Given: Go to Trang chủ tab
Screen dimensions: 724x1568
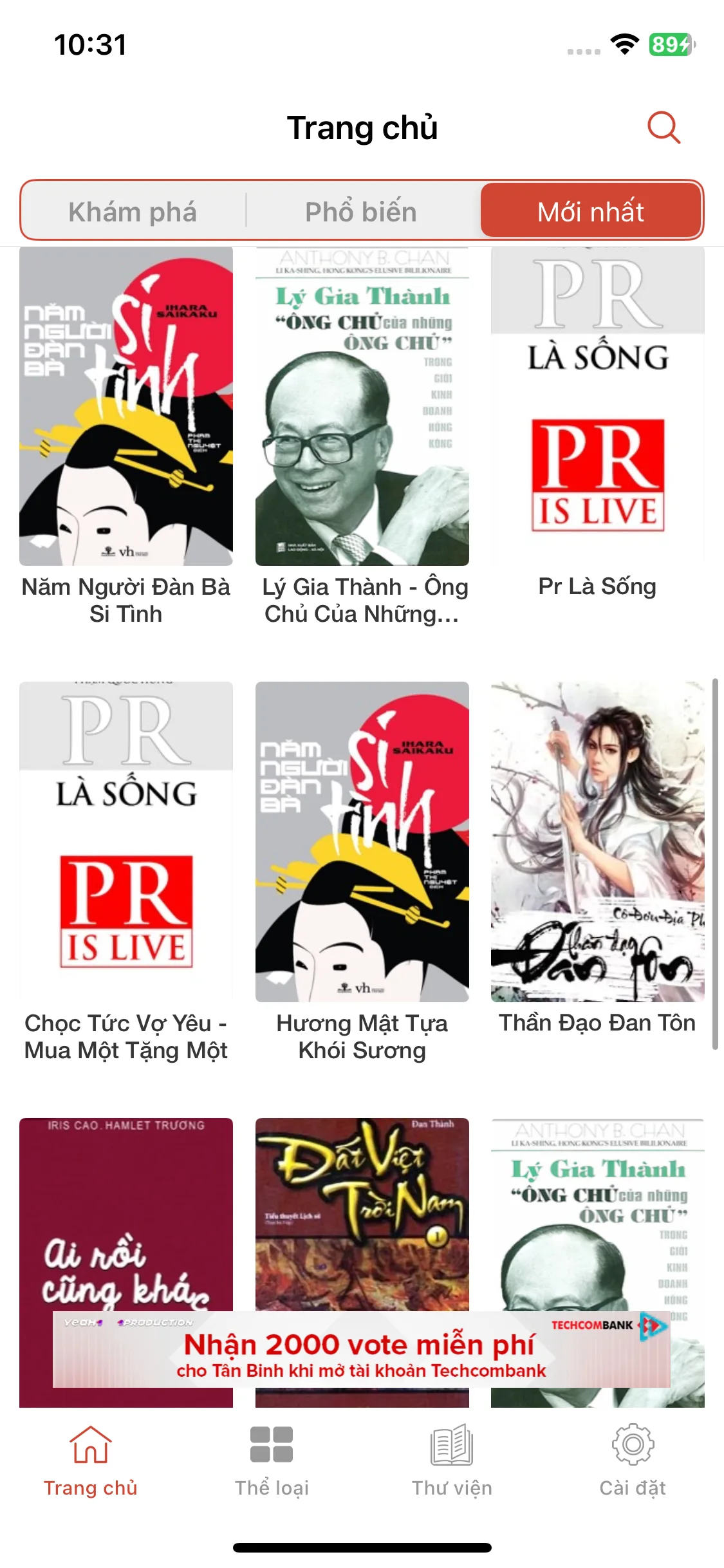Looking at the screenshot, I should tap(91, 1461).
